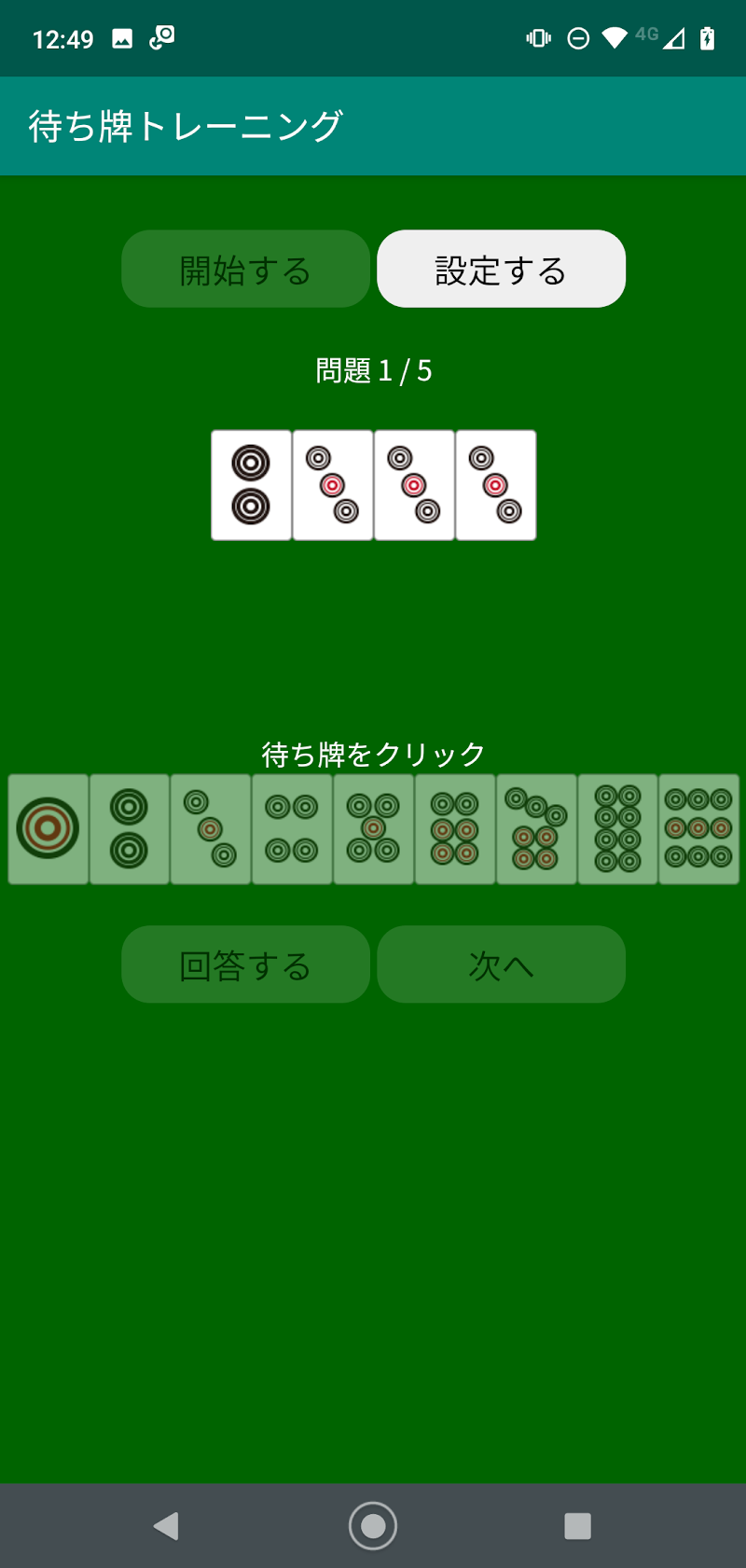Select the 4-pin answer tile
The height and width of the screenshot is (1568, 746).
pos(292,828)
